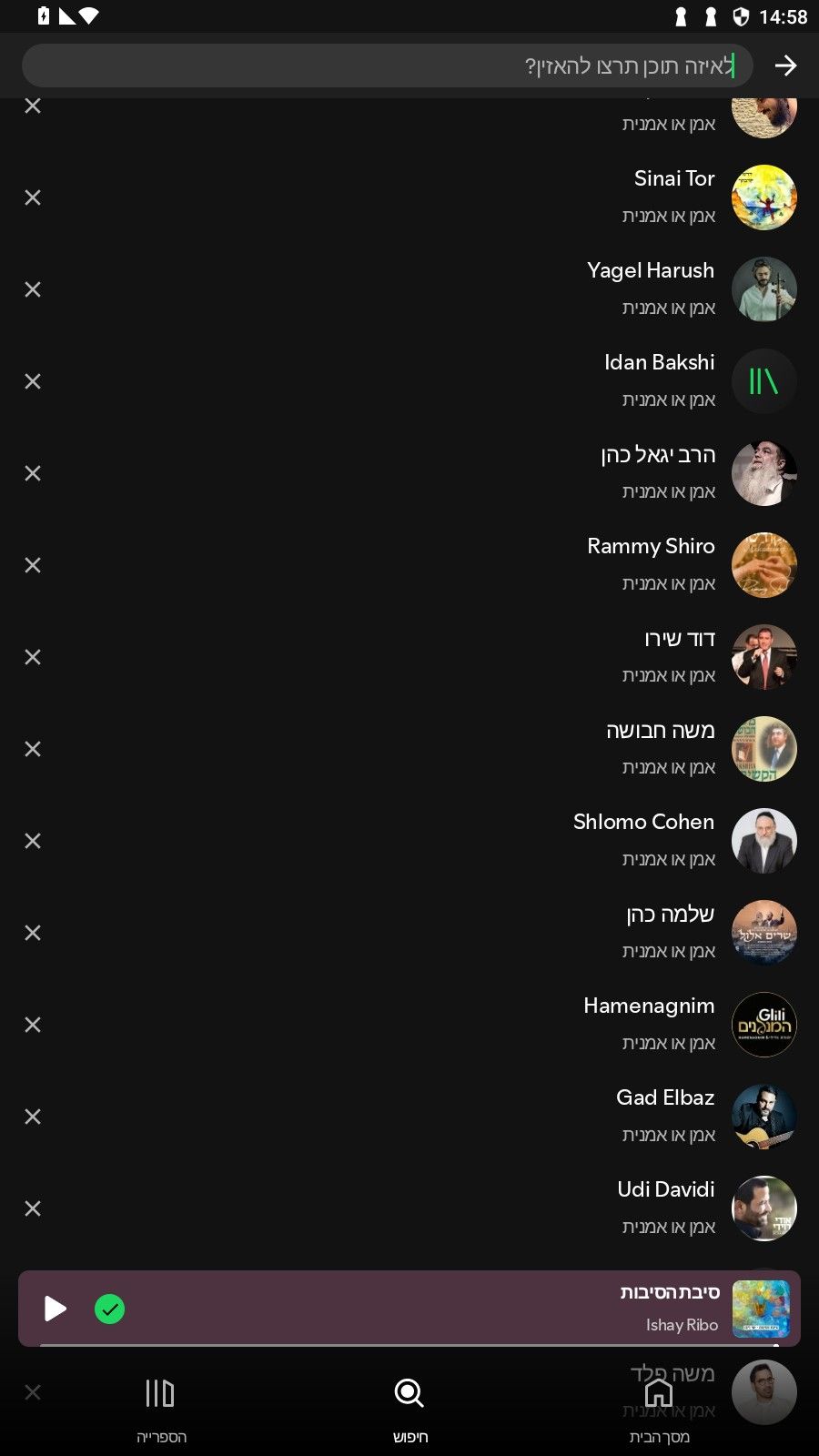Focus the search text field

tap(388, 66)
